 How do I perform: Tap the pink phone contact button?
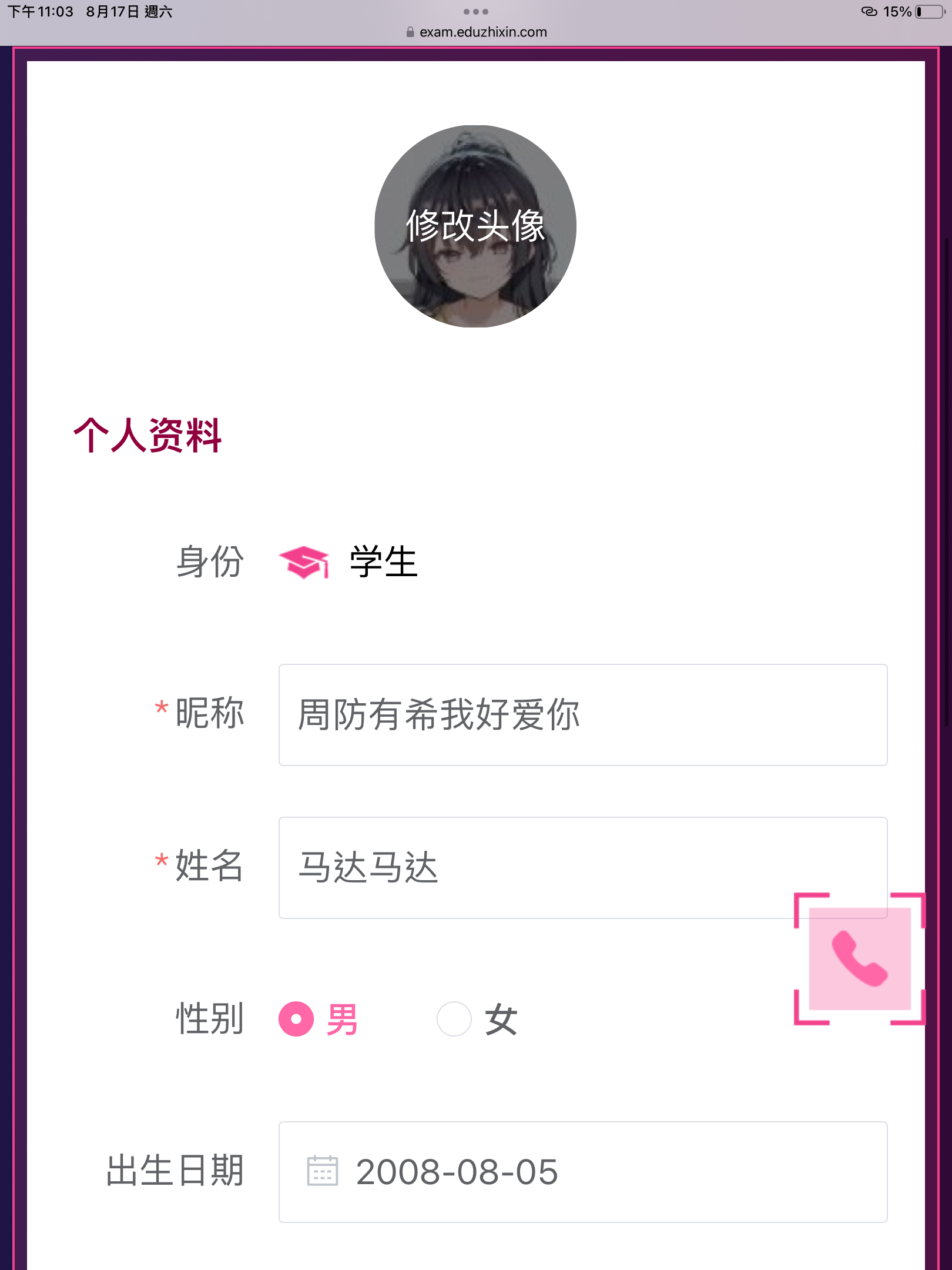(x=859, y=958)
